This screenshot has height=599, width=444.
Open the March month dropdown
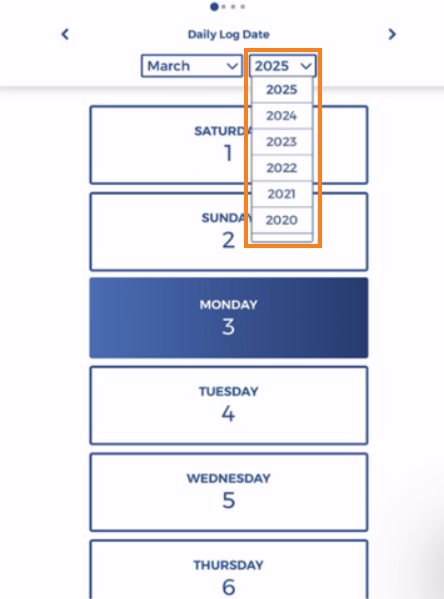[192, 66]
